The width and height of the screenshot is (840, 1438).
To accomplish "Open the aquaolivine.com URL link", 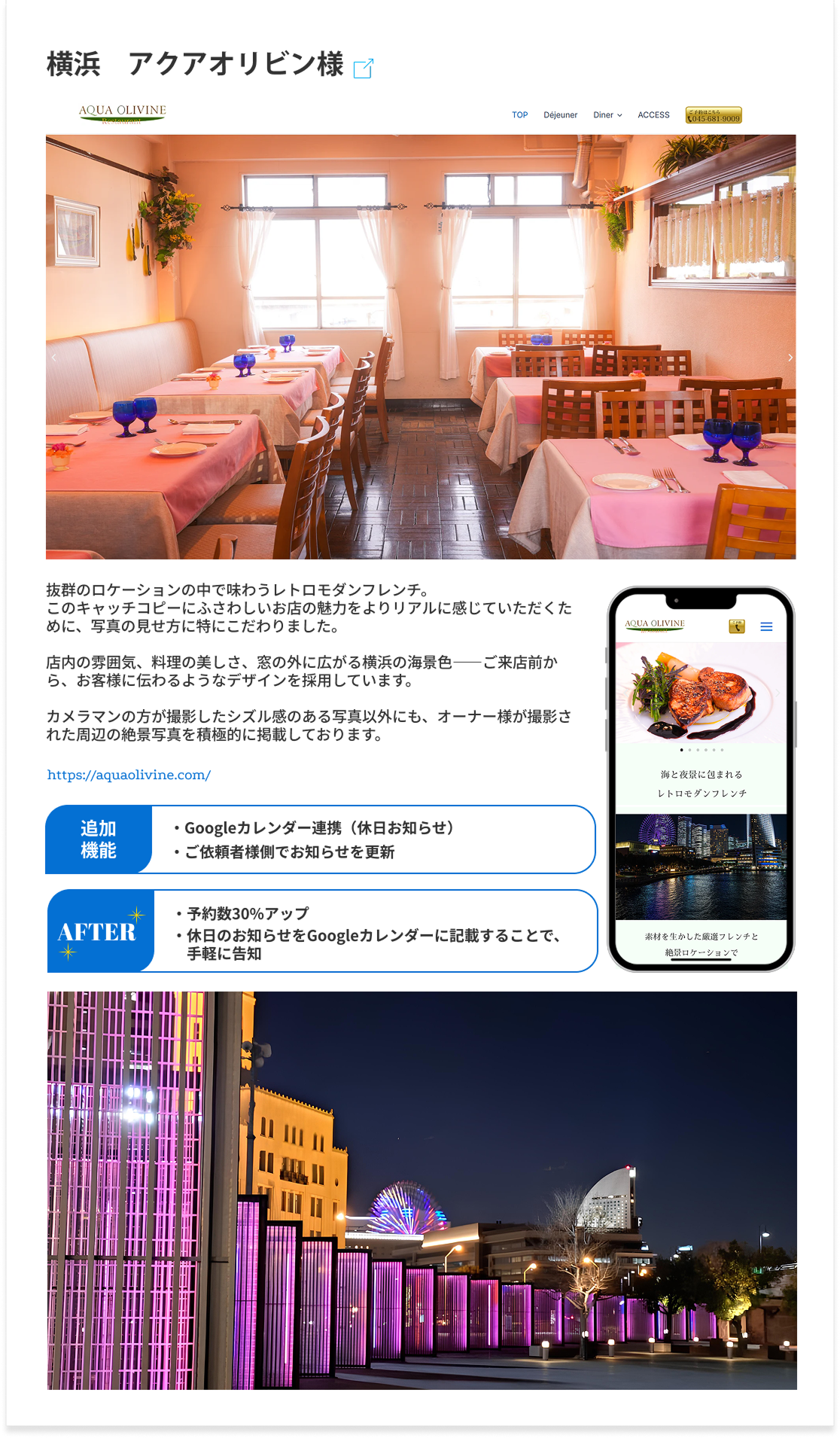I will click(x=129, y=775).
